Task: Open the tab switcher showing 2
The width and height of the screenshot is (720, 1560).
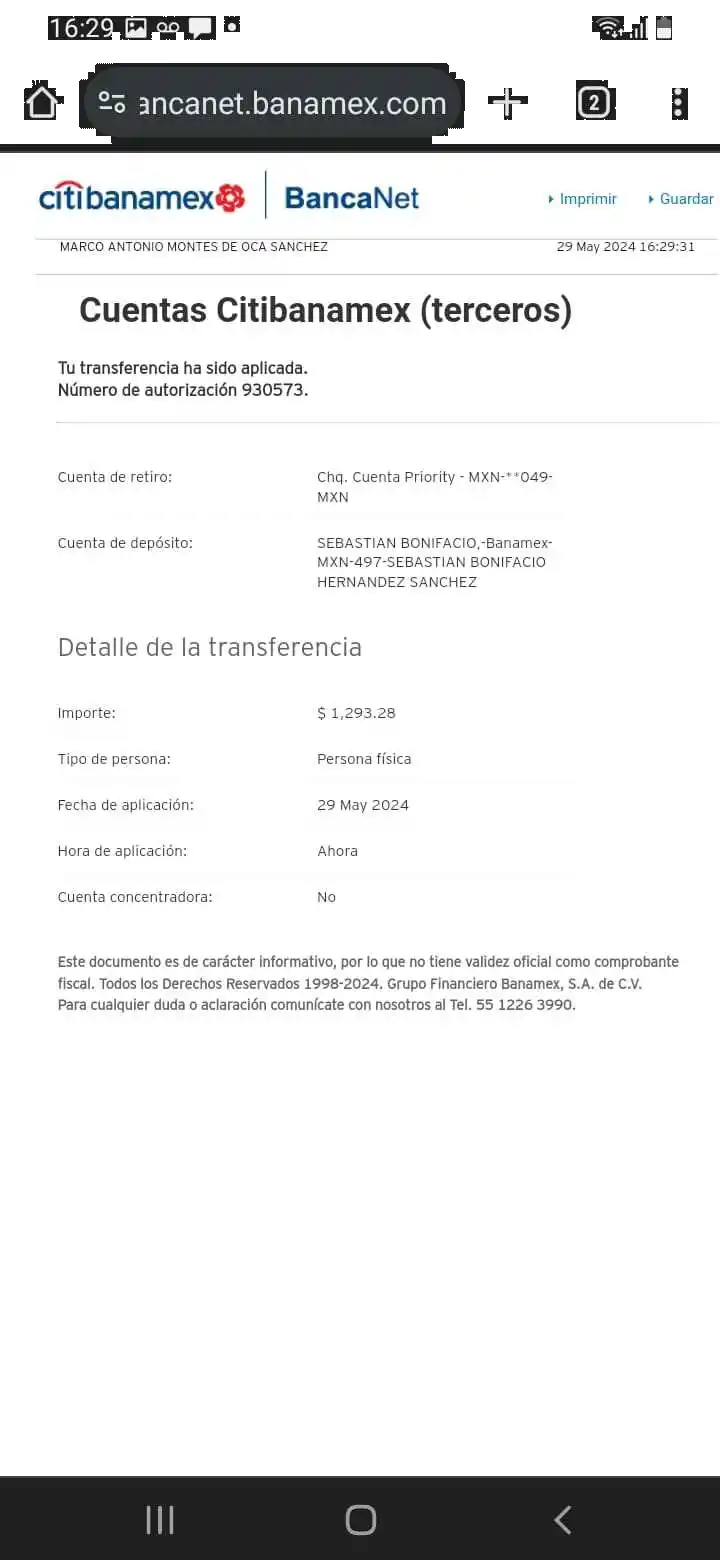Action: pos(593,102)
